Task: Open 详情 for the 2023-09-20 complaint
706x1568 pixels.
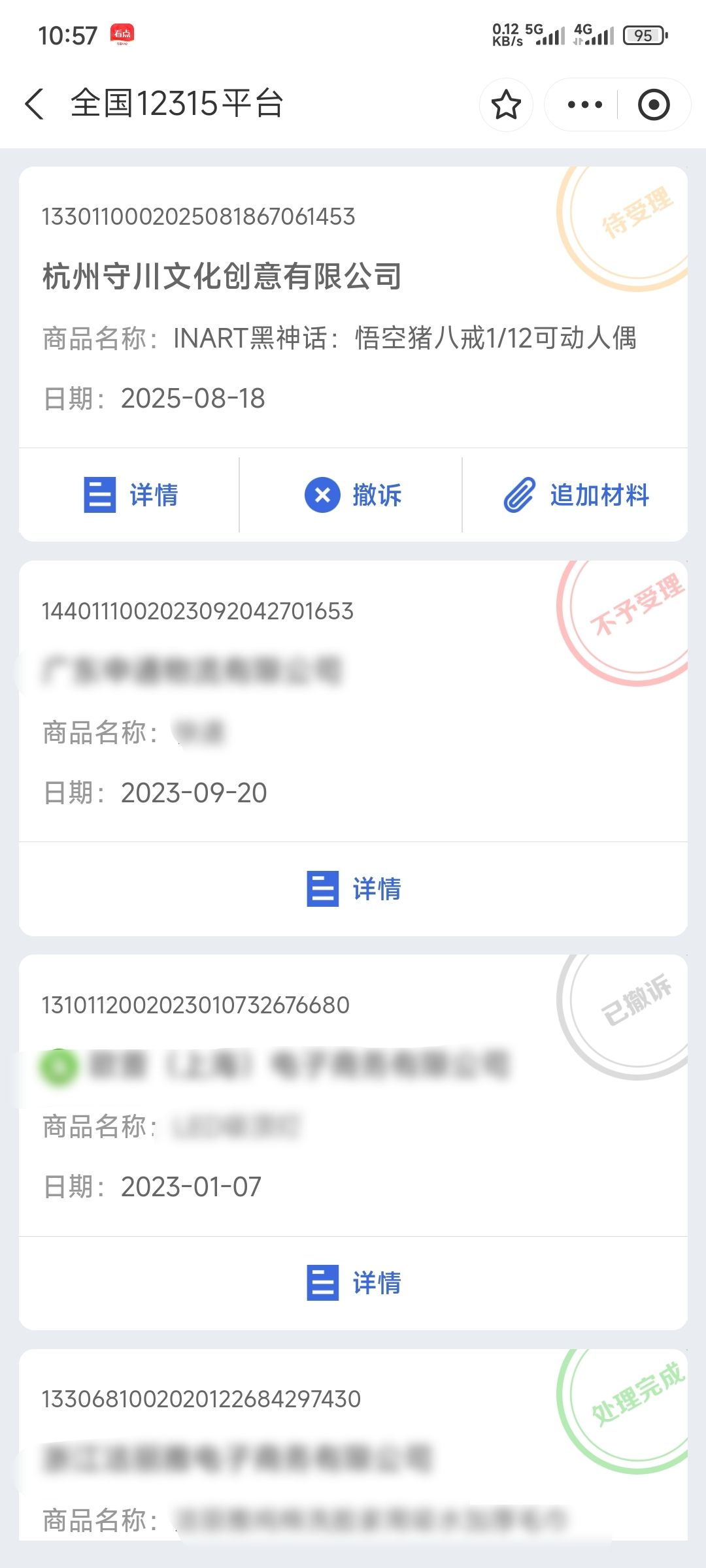Action: (354, 889)
